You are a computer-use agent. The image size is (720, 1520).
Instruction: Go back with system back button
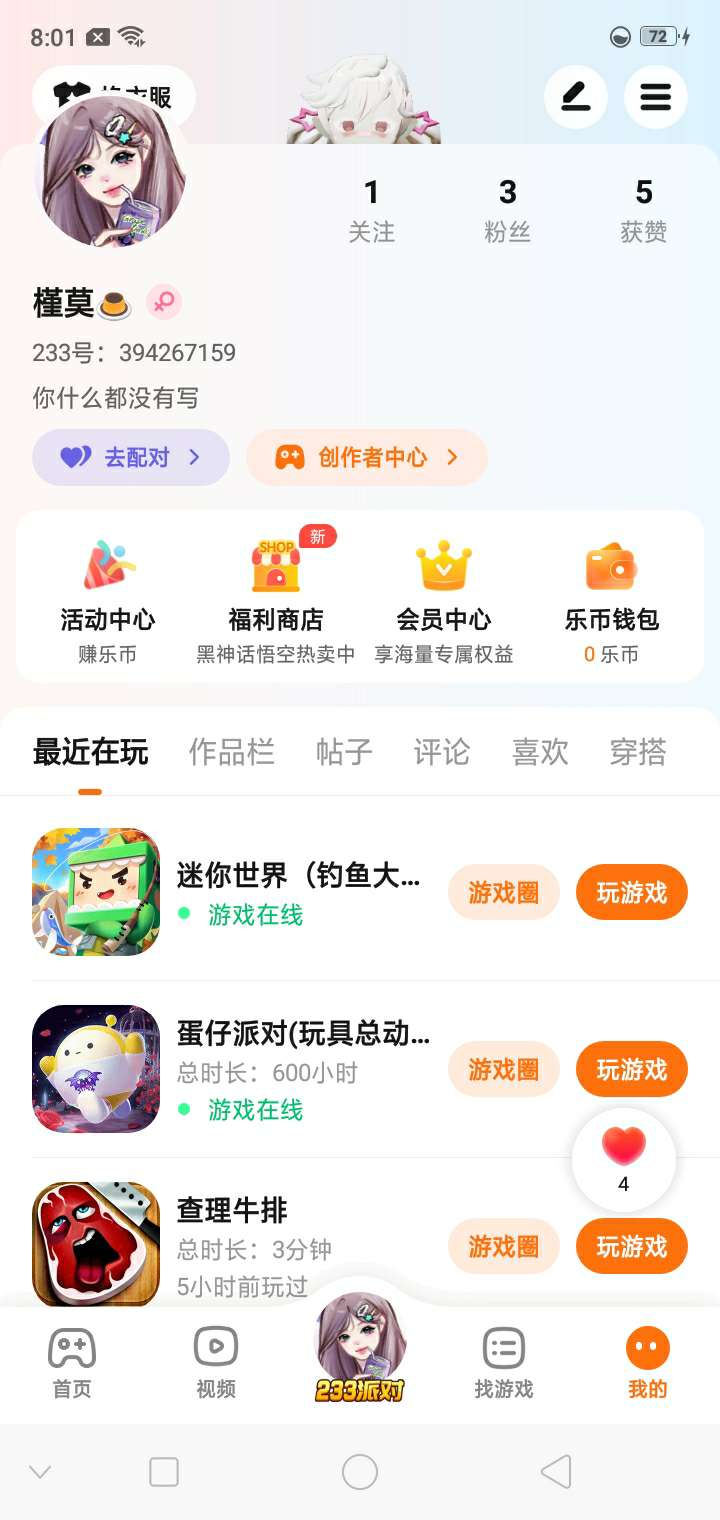coord(556,1472)
